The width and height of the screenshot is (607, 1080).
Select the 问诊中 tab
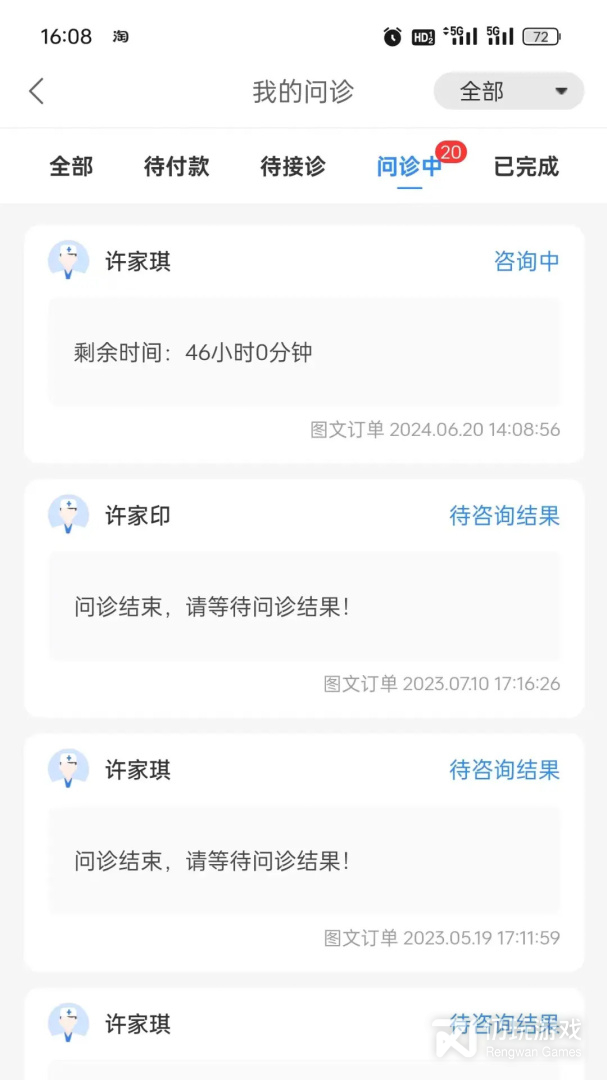[409, 167]
